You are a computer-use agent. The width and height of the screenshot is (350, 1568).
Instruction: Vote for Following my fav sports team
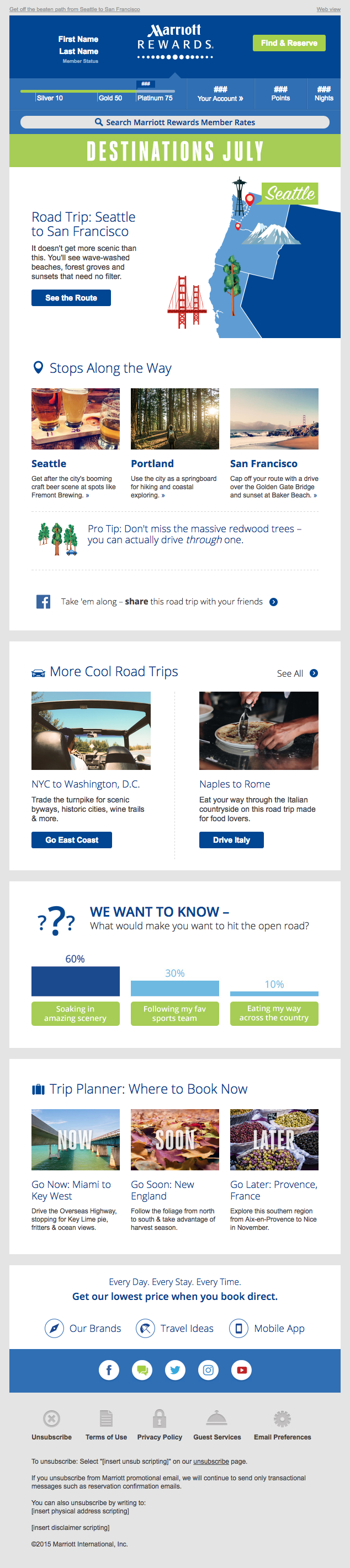point(174,1013)
